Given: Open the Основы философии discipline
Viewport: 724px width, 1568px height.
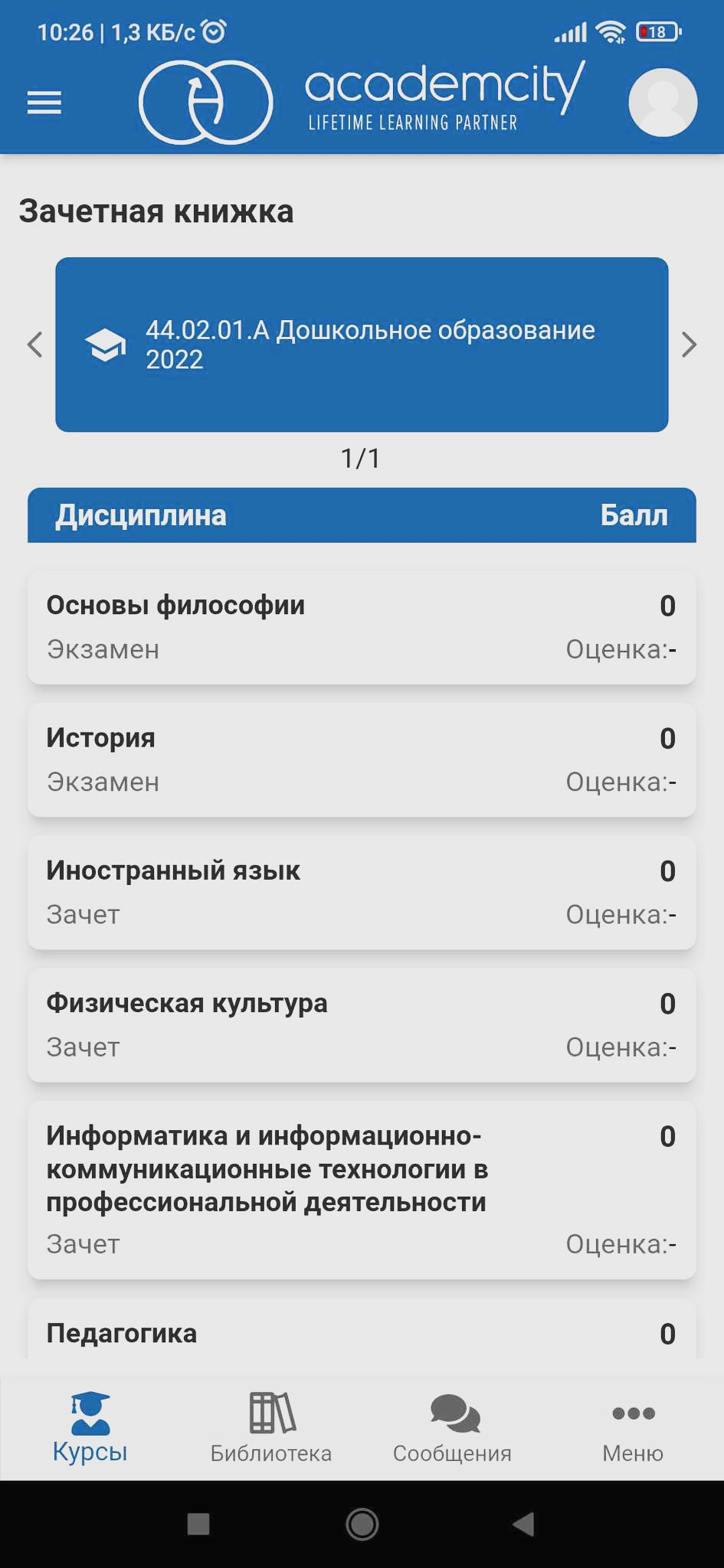Looking at the screenshot, I should coord(362,626).
